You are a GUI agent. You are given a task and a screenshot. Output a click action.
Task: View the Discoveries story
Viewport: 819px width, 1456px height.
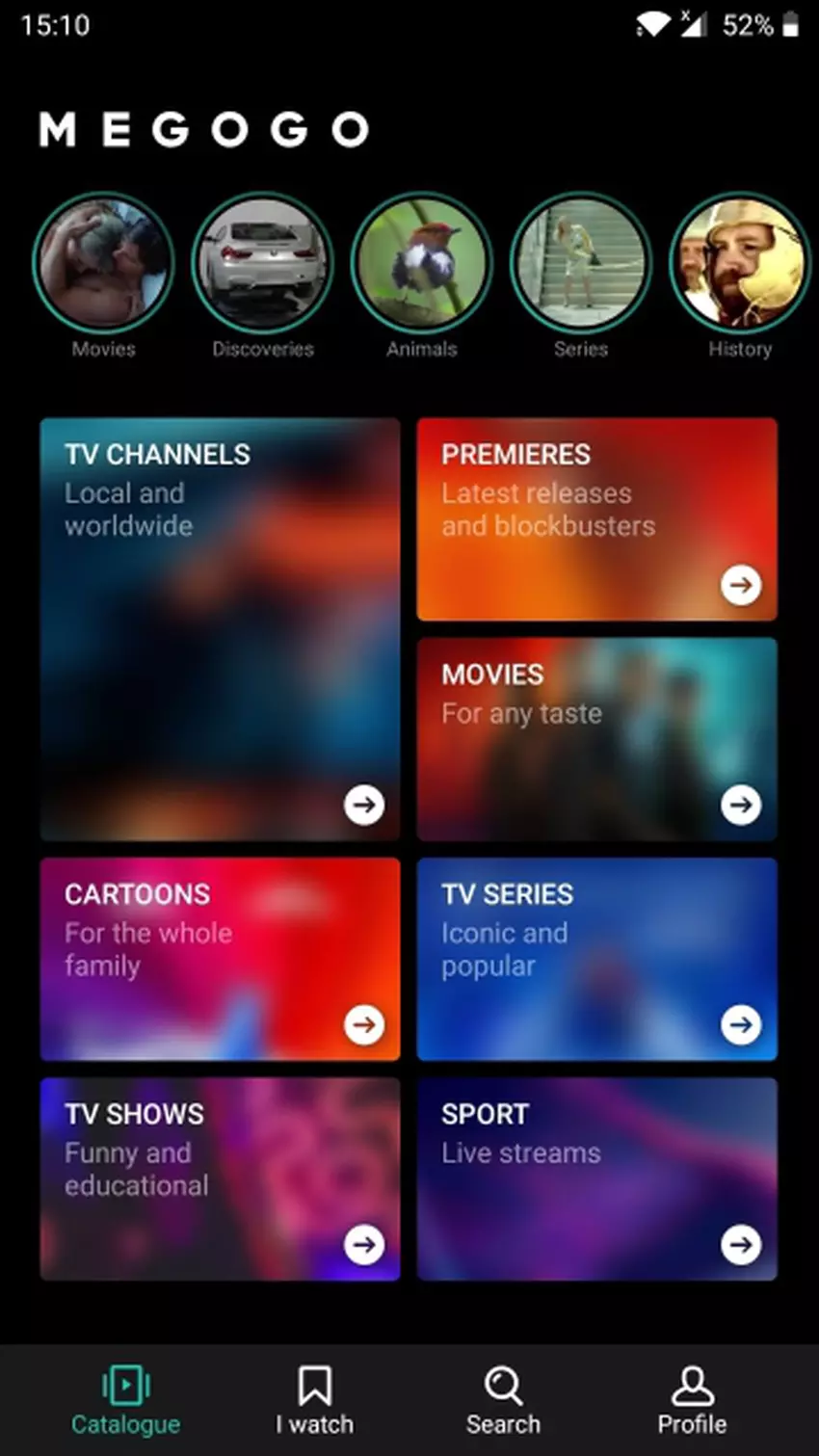point(262,263)
